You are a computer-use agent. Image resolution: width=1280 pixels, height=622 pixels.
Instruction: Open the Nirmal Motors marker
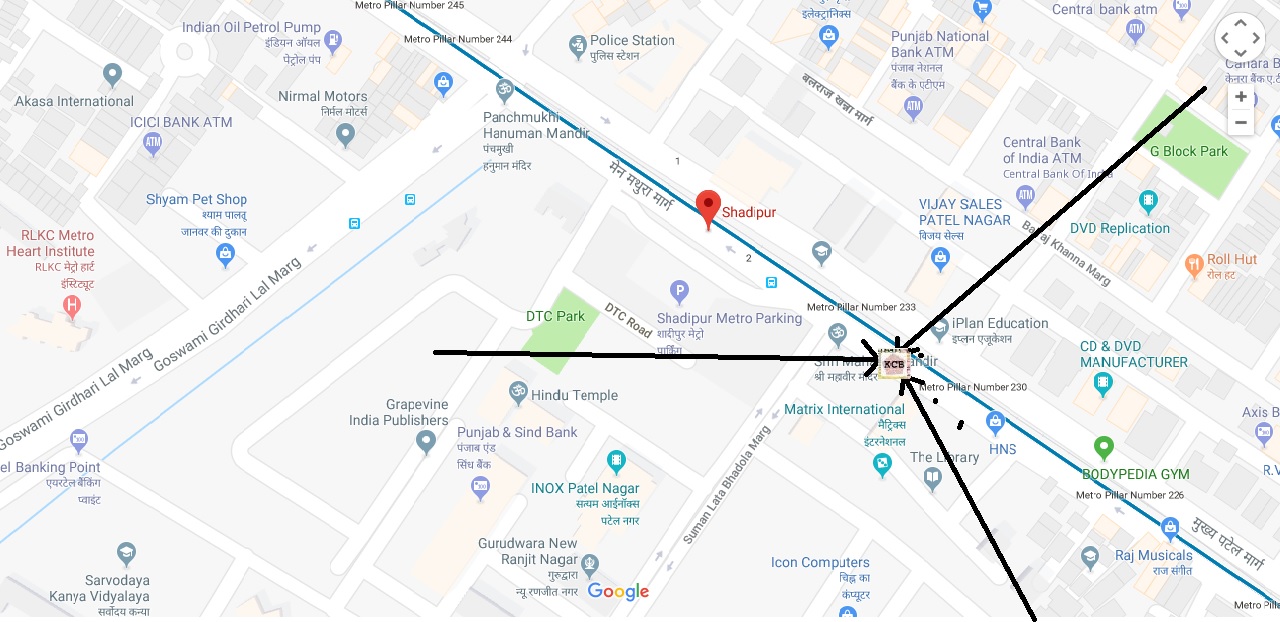(x=346, y=135)
